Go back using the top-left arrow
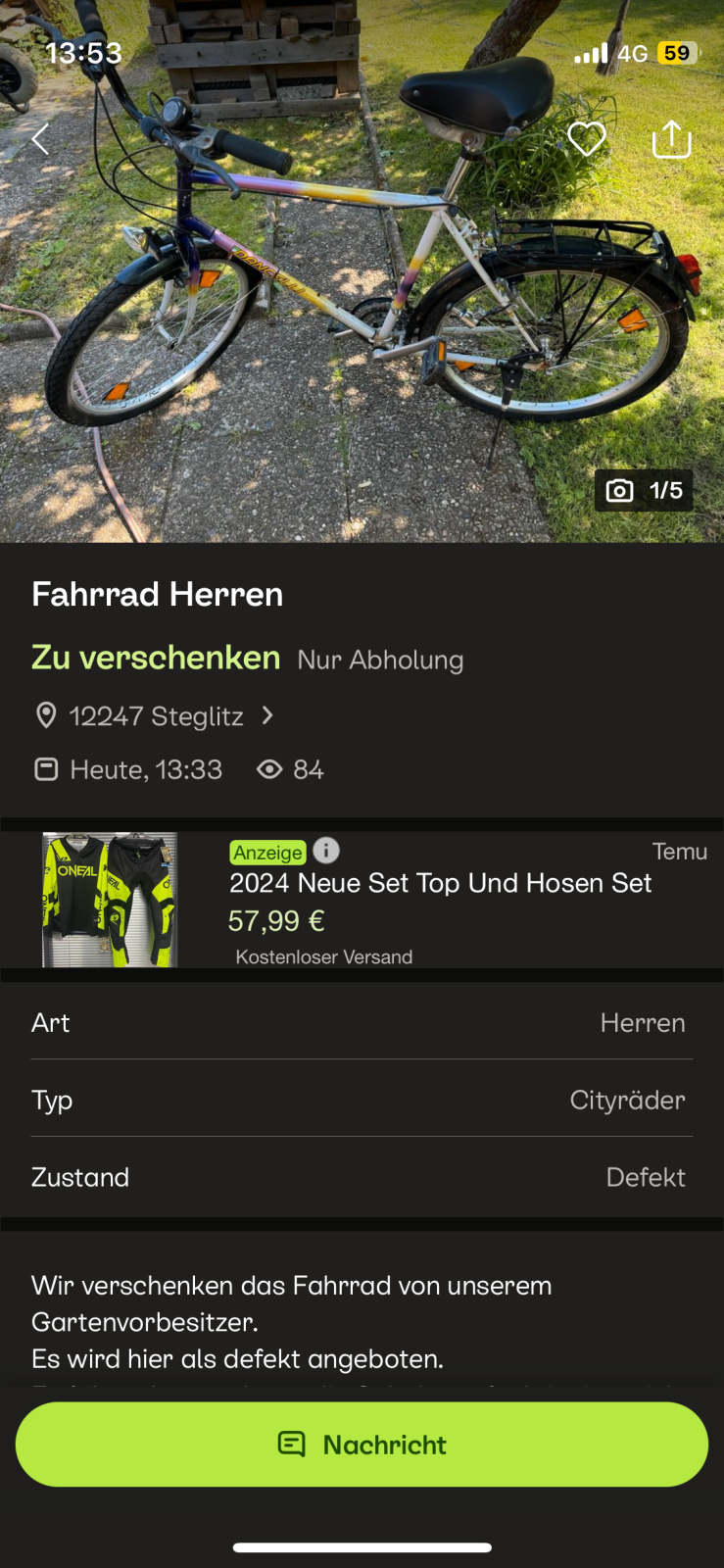The height and width of the screenshot is (1568, 724). coord(40,139)
